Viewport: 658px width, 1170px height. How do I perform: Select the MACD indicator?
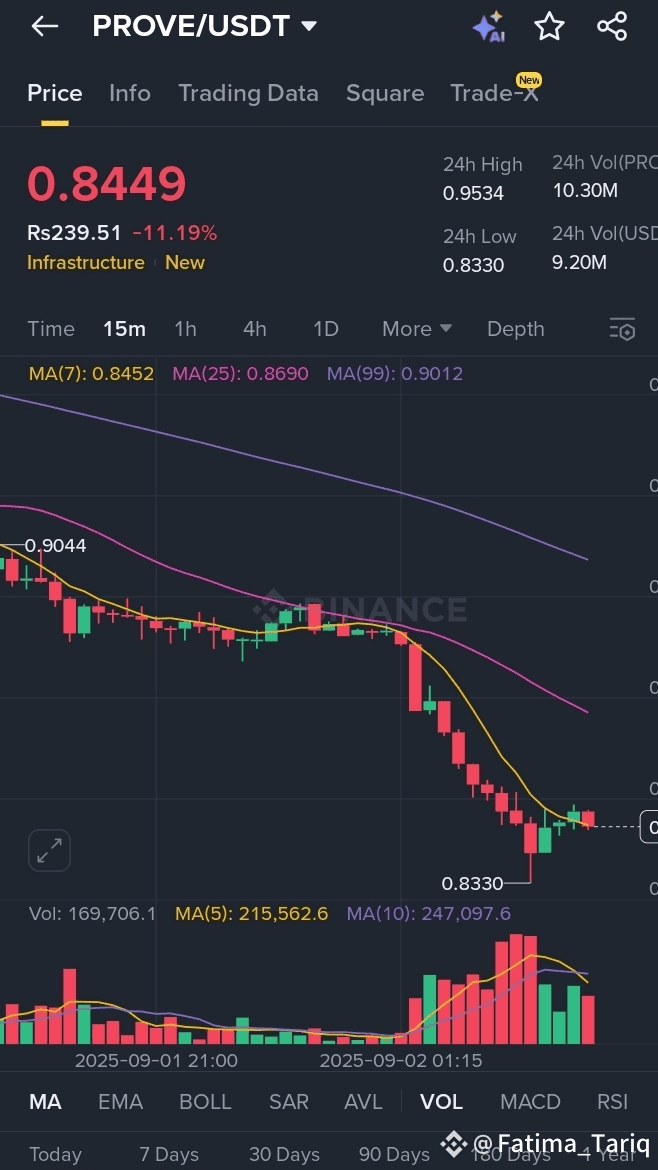530,1102
